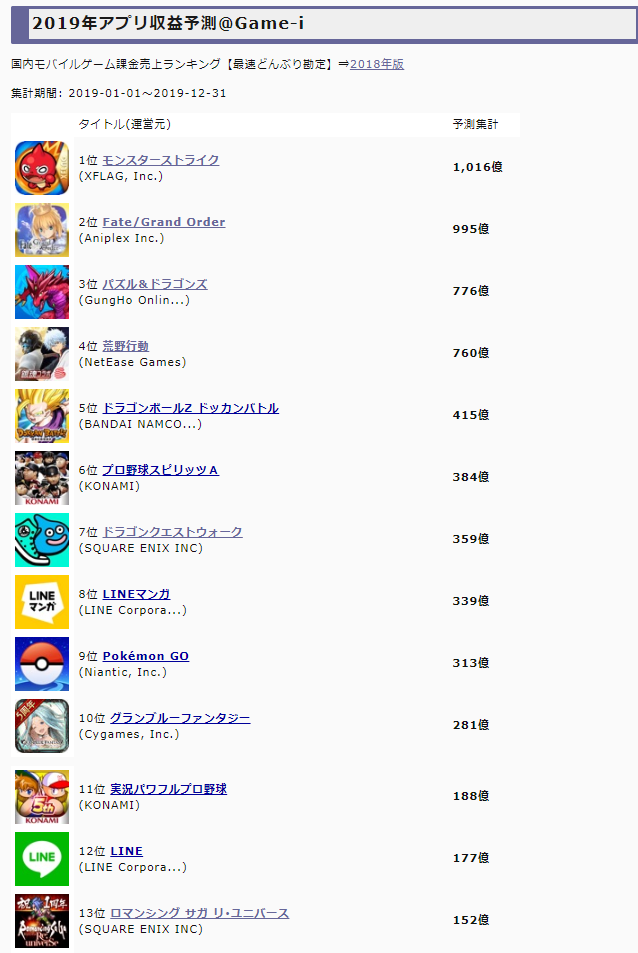Select ドラゴンボールZ ドッカンバトル link
Screen dimensions: 638x953
pyautogui.click(x=190, y=408)
